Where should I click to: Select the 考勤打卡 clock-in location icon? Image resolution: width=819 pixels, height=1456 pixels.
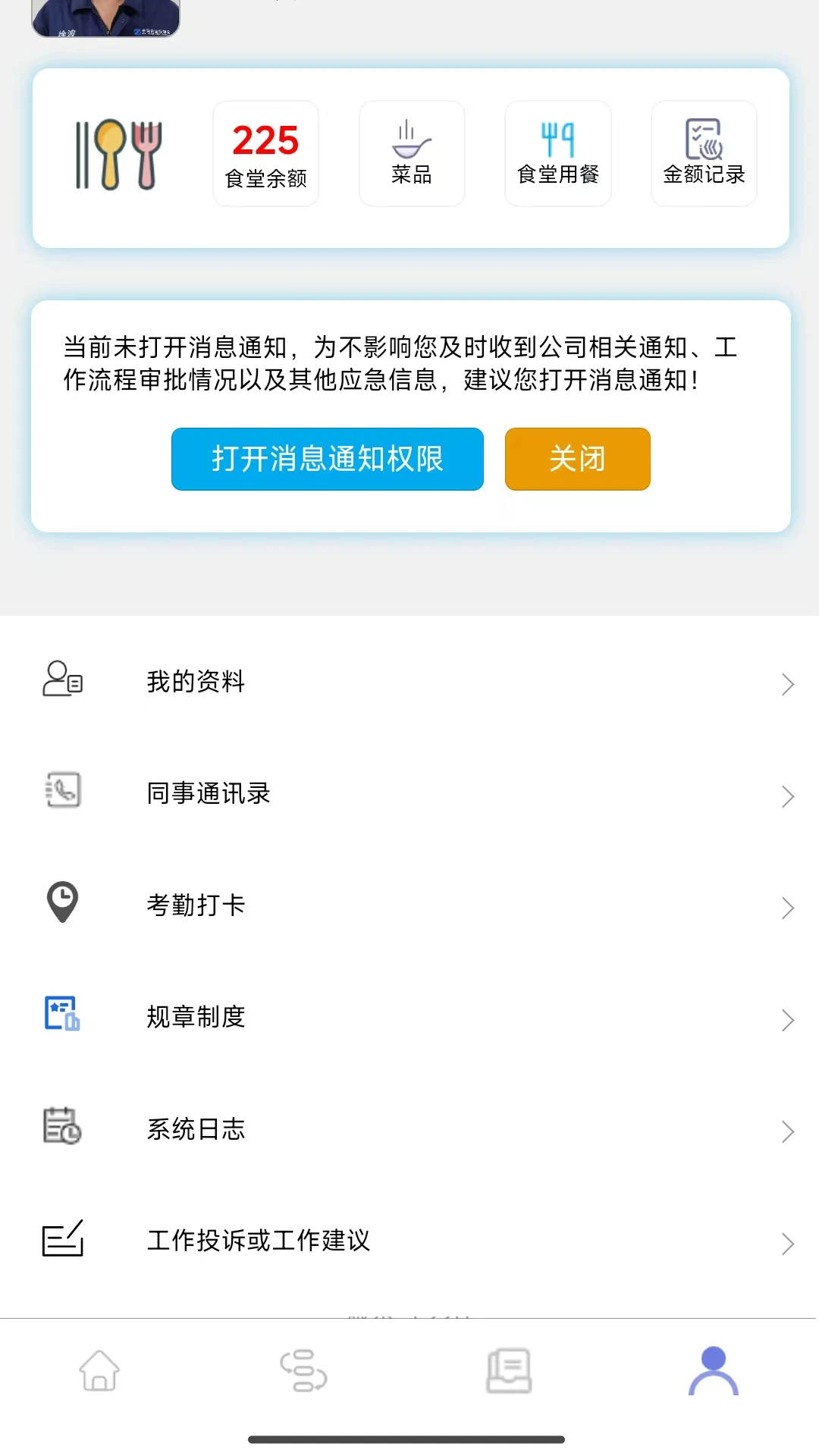pos(62,905)
